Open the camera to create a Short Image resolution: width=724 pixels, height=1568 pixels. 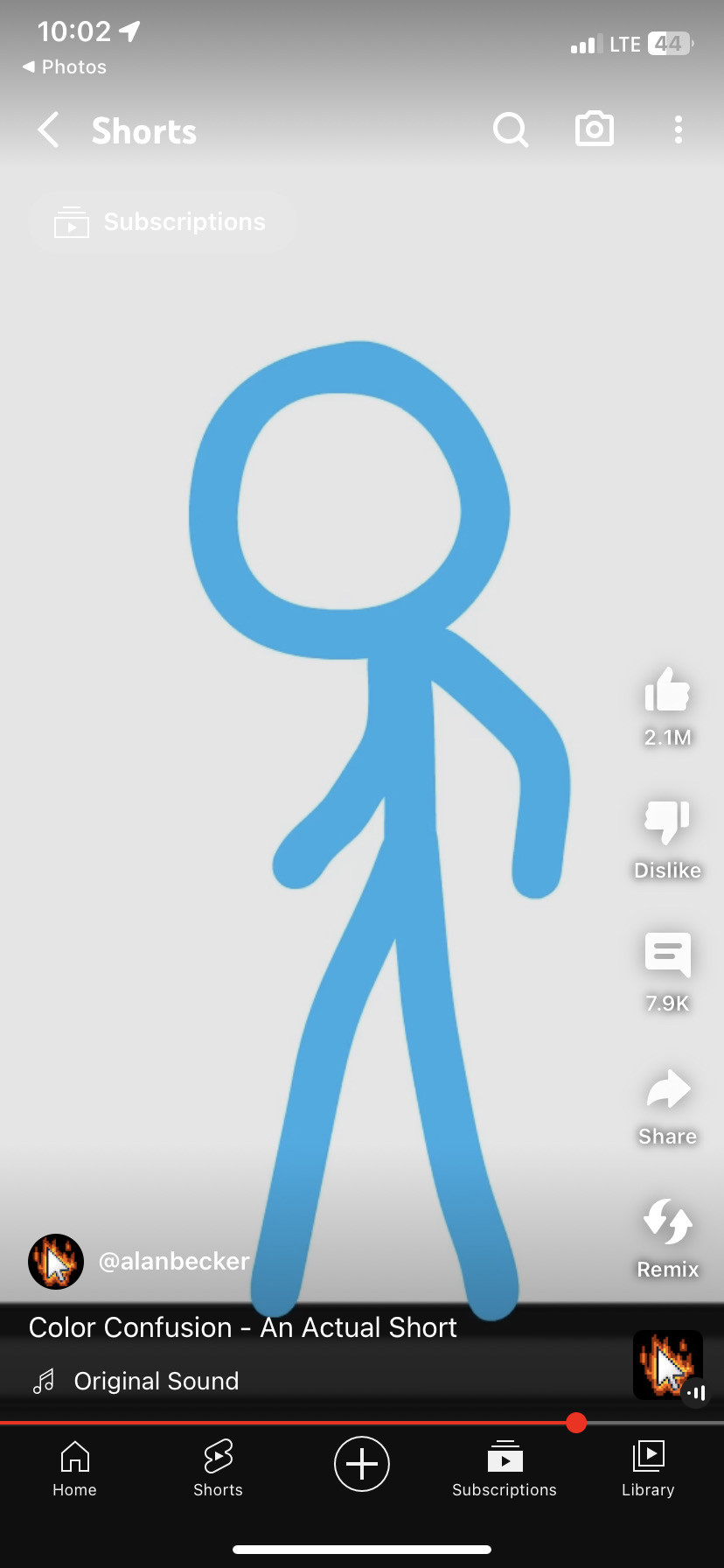595,129
